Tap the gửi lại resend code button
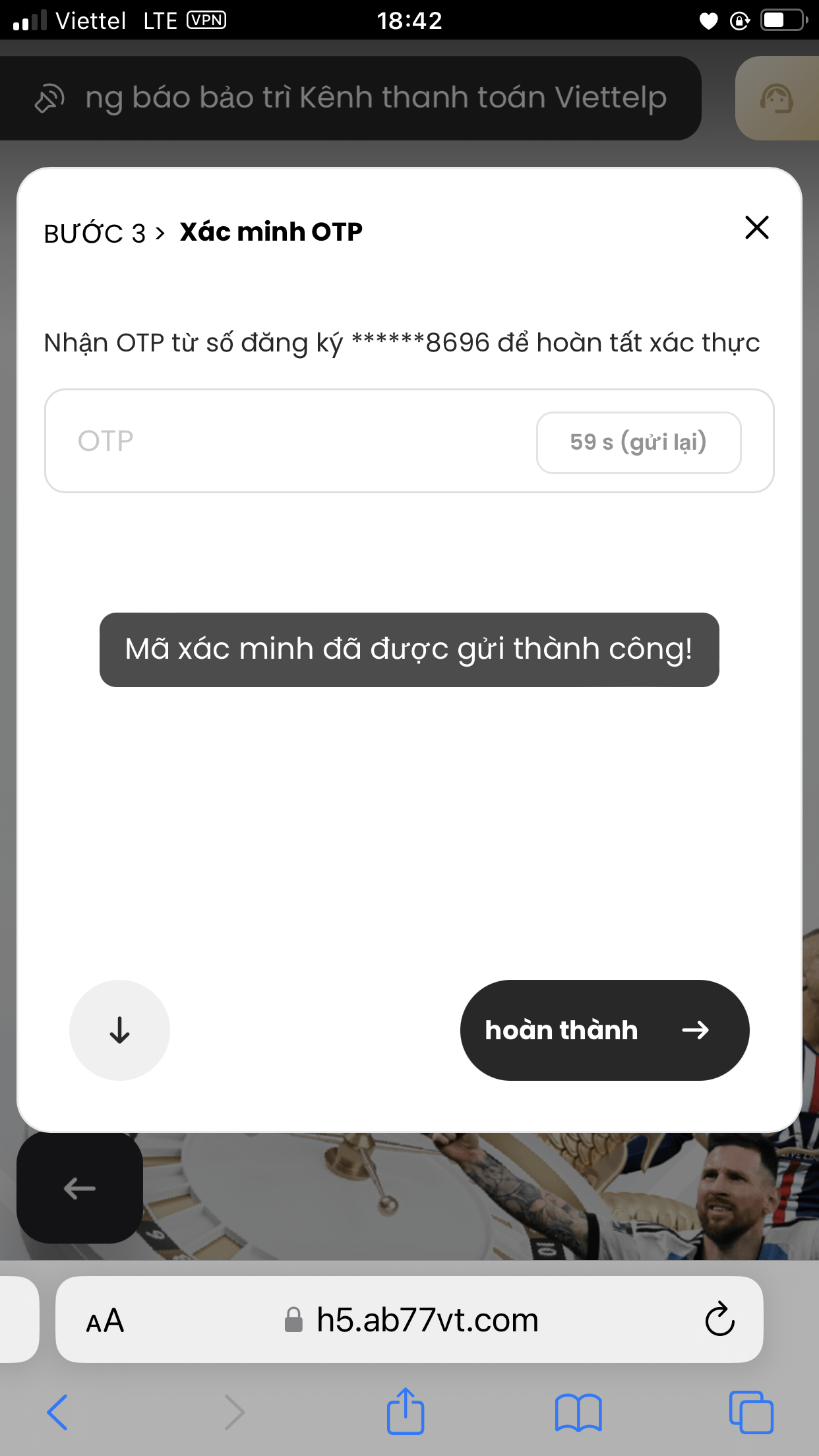 pyautogui.click(x=638, y=442)
